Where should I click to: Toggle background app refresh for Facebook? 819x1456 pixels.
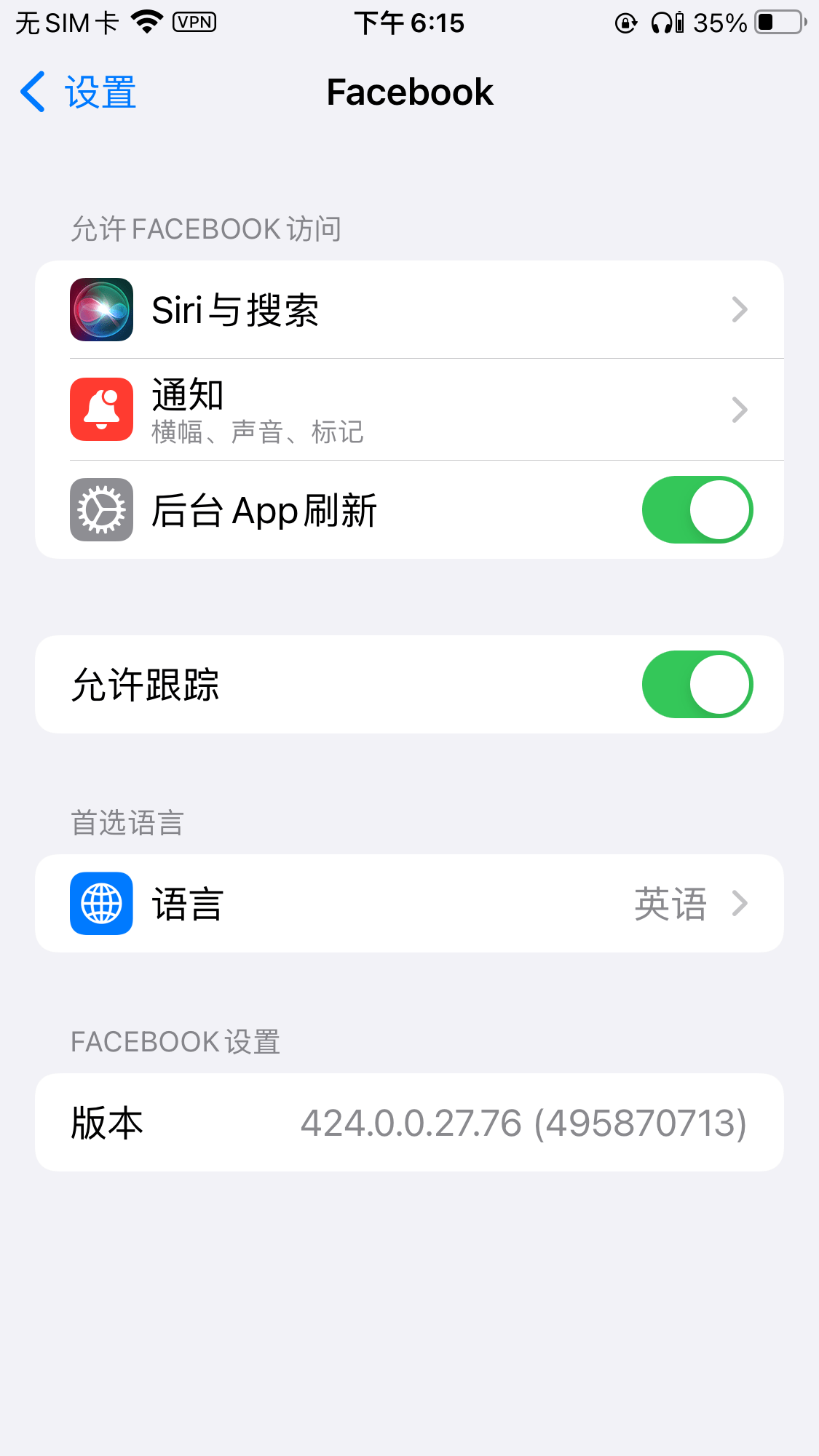click(697, 509)
